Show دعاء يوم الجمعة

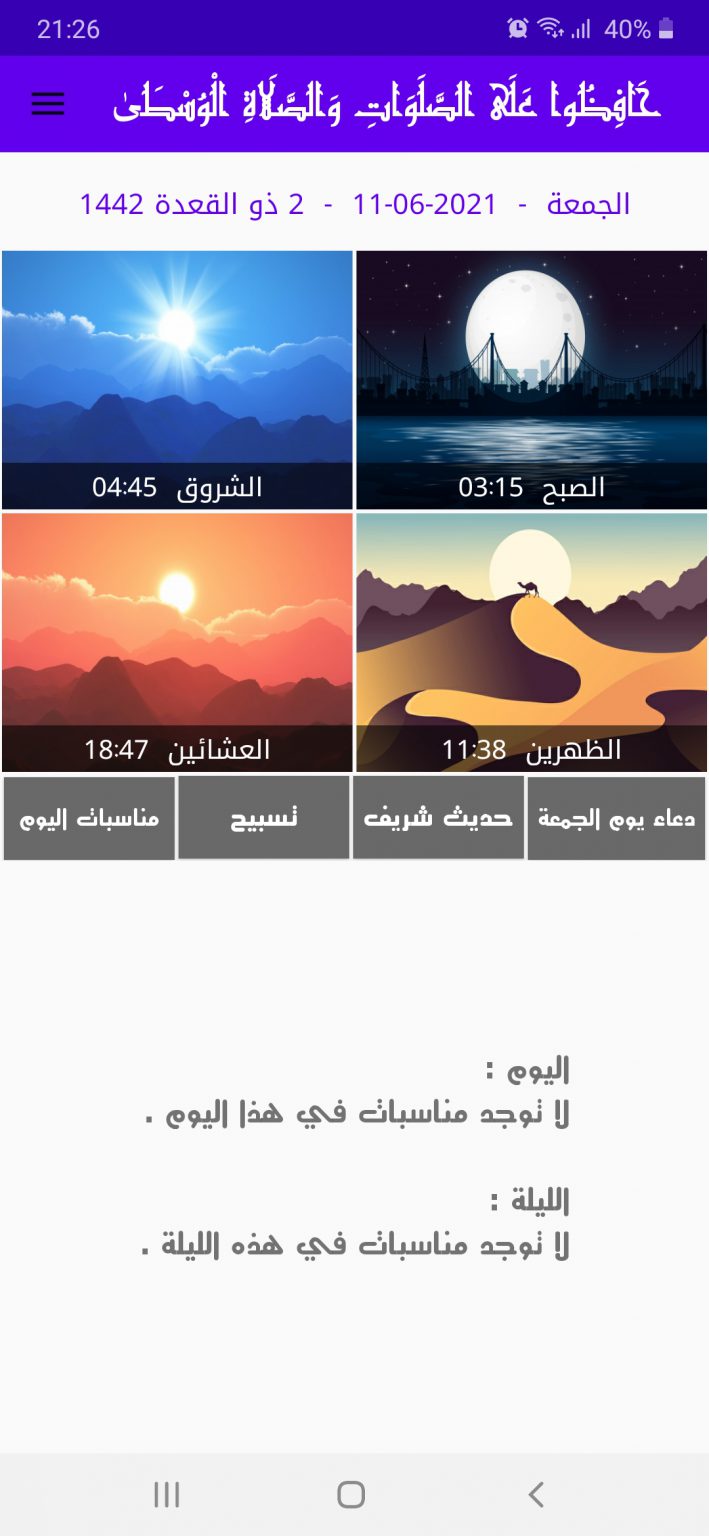click(x=616, y=818)
